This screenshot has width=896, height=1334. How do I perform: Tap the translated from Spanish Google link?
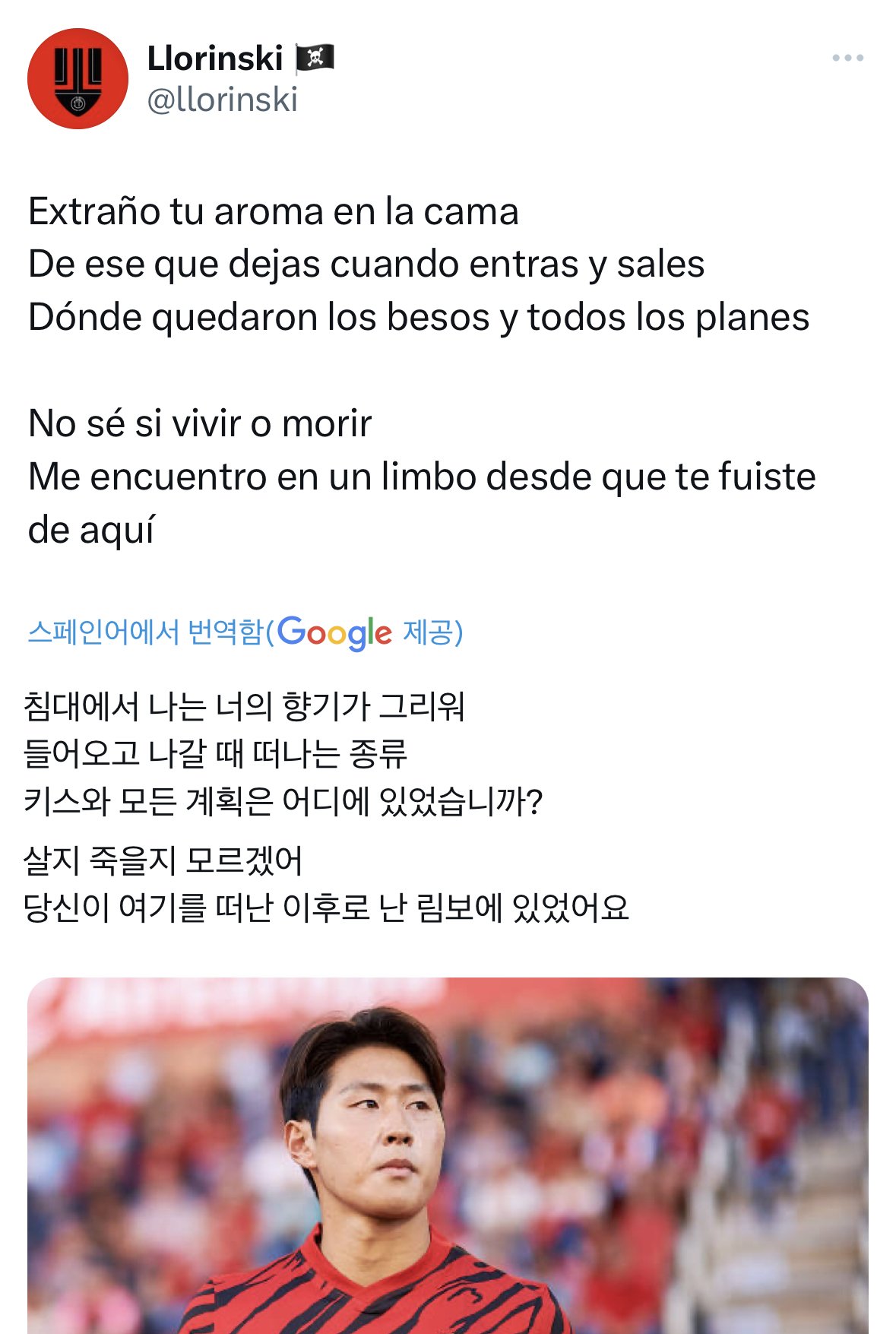245,632
